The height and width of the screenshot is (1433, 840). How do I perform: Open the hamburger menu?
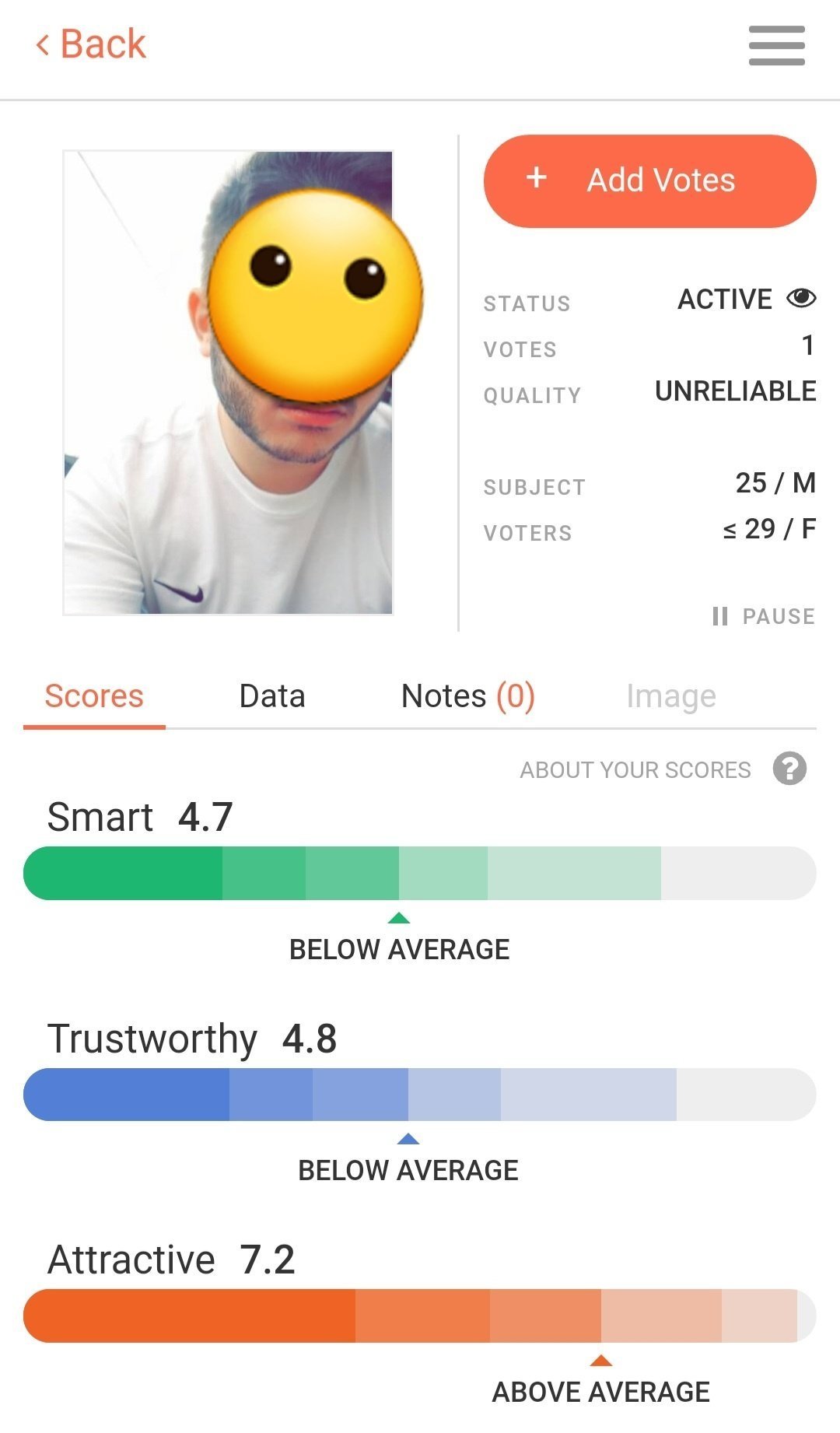click(776, 45)
